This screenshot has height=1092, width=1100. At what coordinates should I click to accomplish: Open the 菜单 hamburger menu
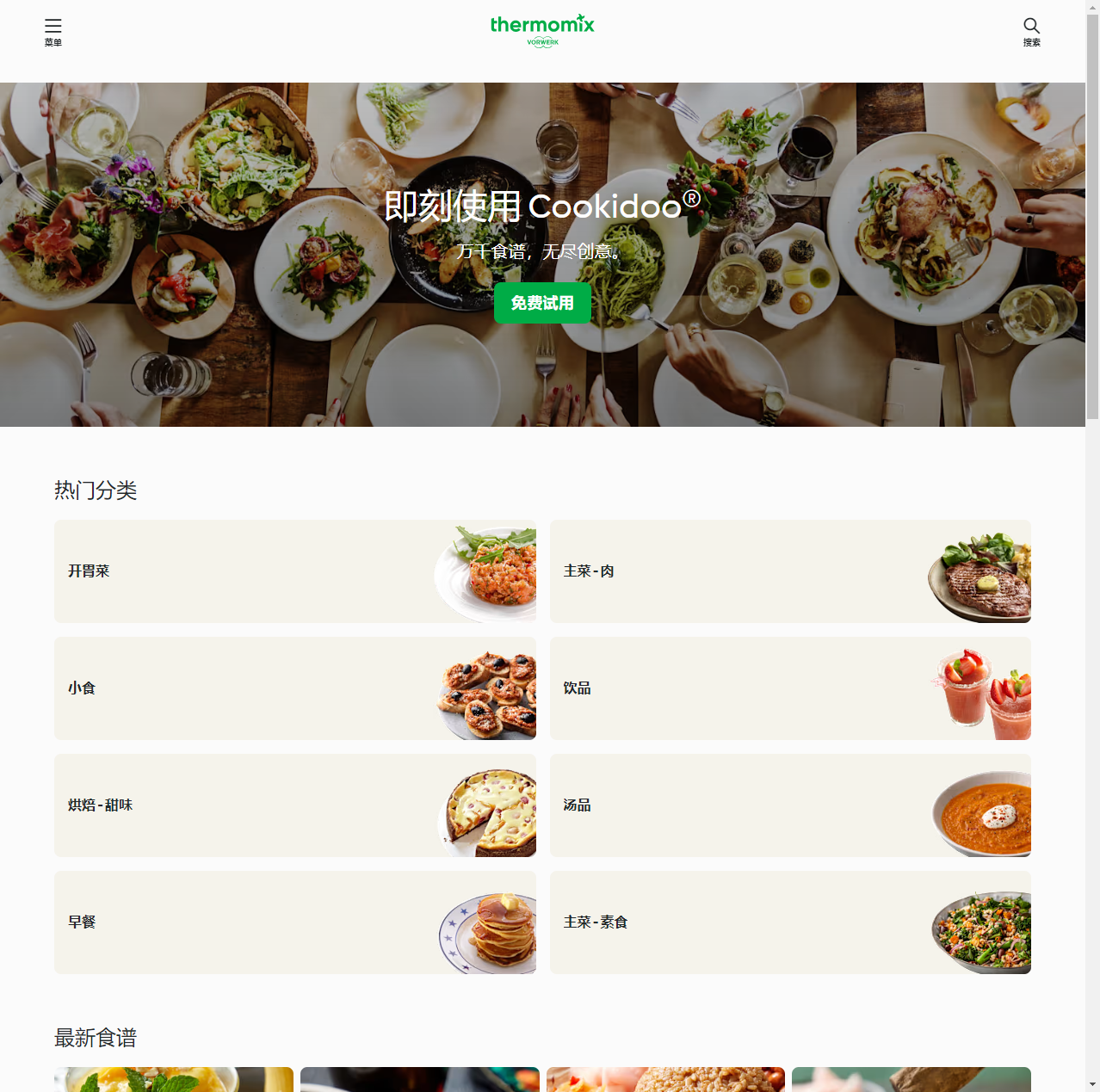(x=53, y=31)
